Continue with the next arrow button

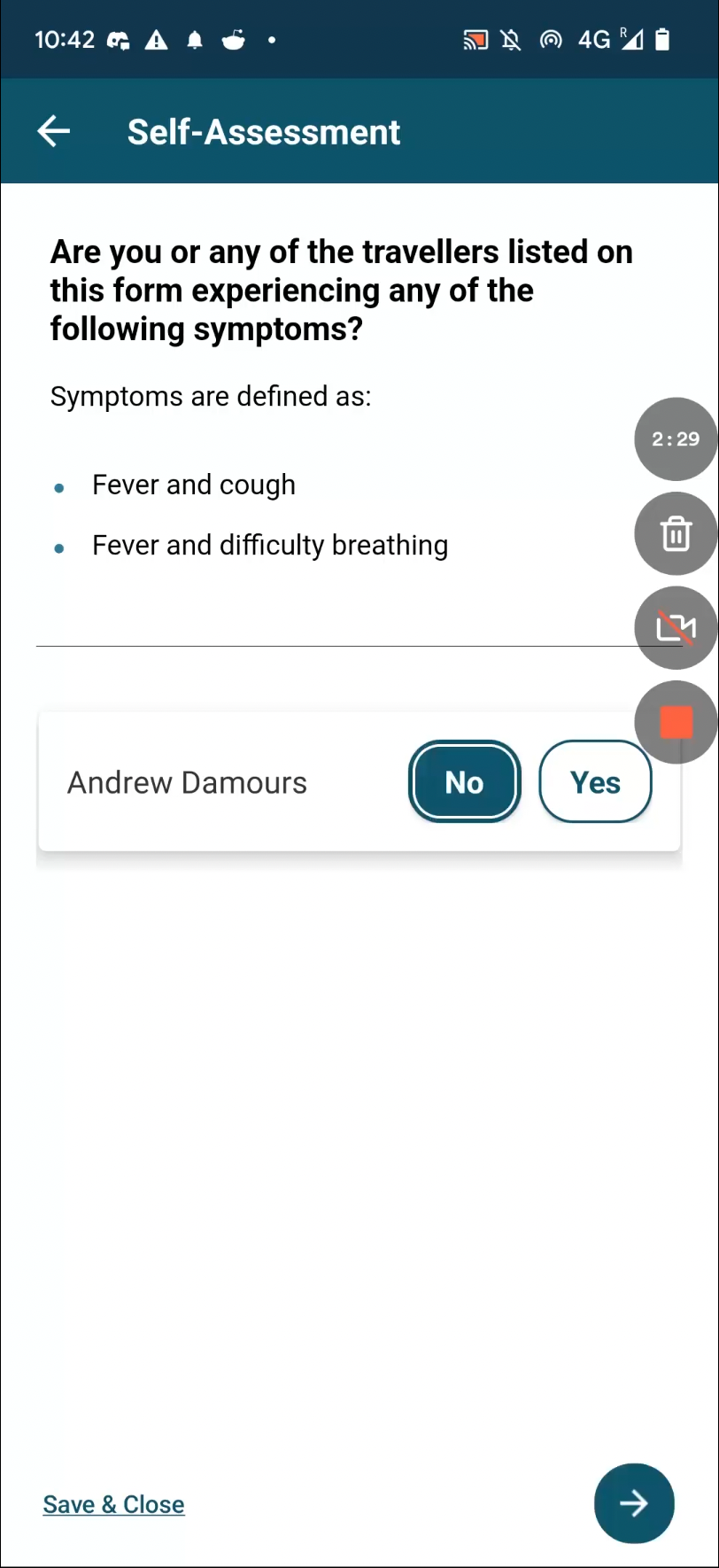point(634,1503)
